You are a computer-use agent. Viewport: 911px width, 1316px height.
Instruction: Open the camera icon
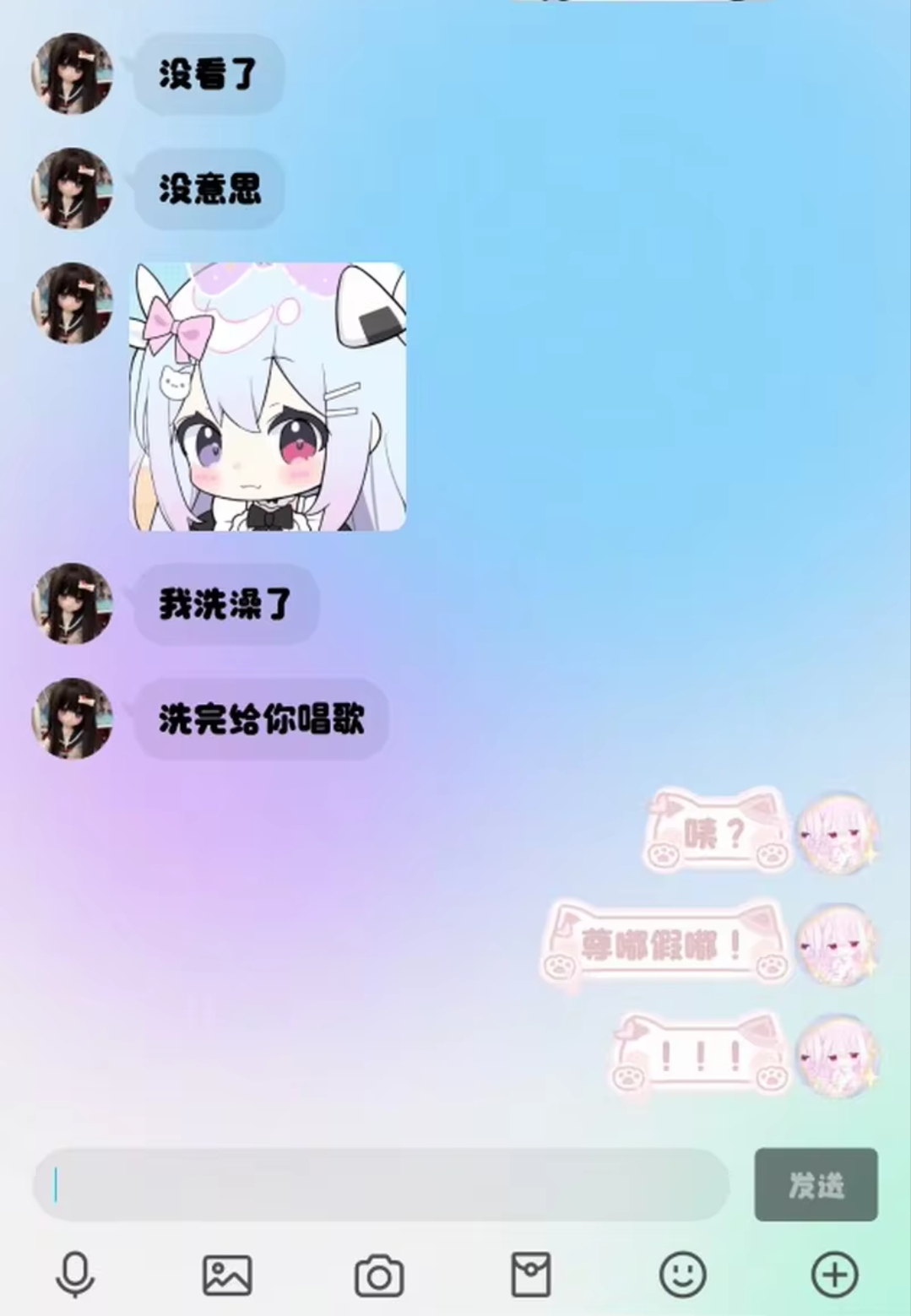[x=379, y=1275]
